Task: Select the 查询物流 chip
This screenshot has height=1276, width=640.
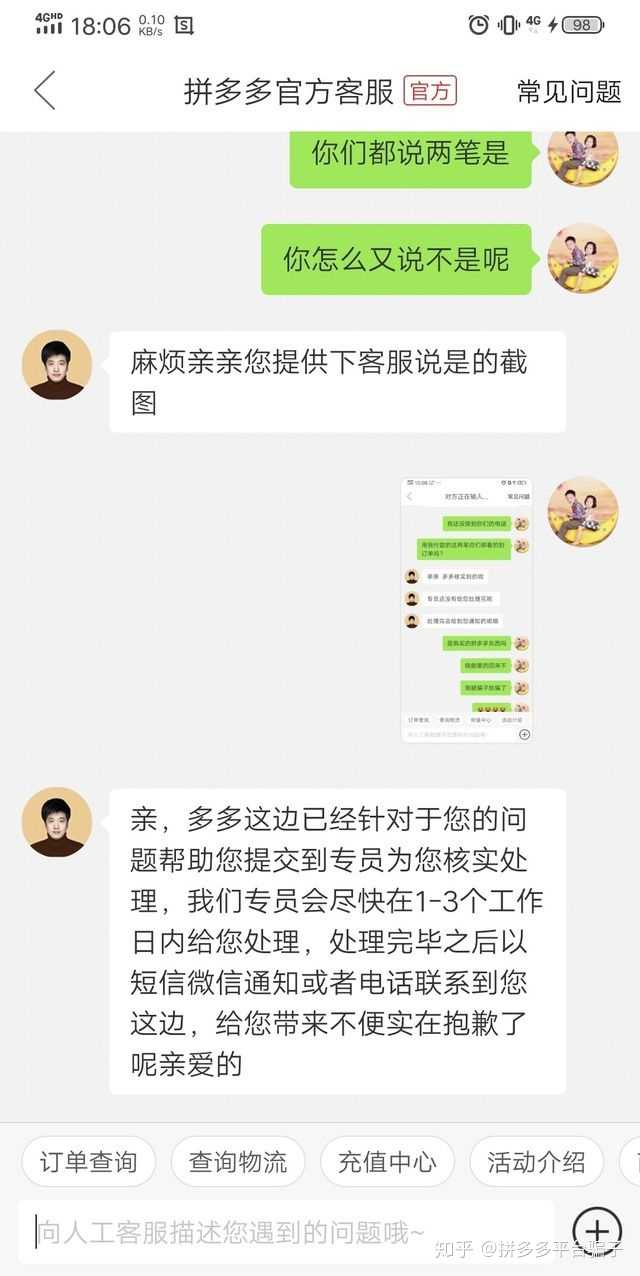Action: [238, 1162]
